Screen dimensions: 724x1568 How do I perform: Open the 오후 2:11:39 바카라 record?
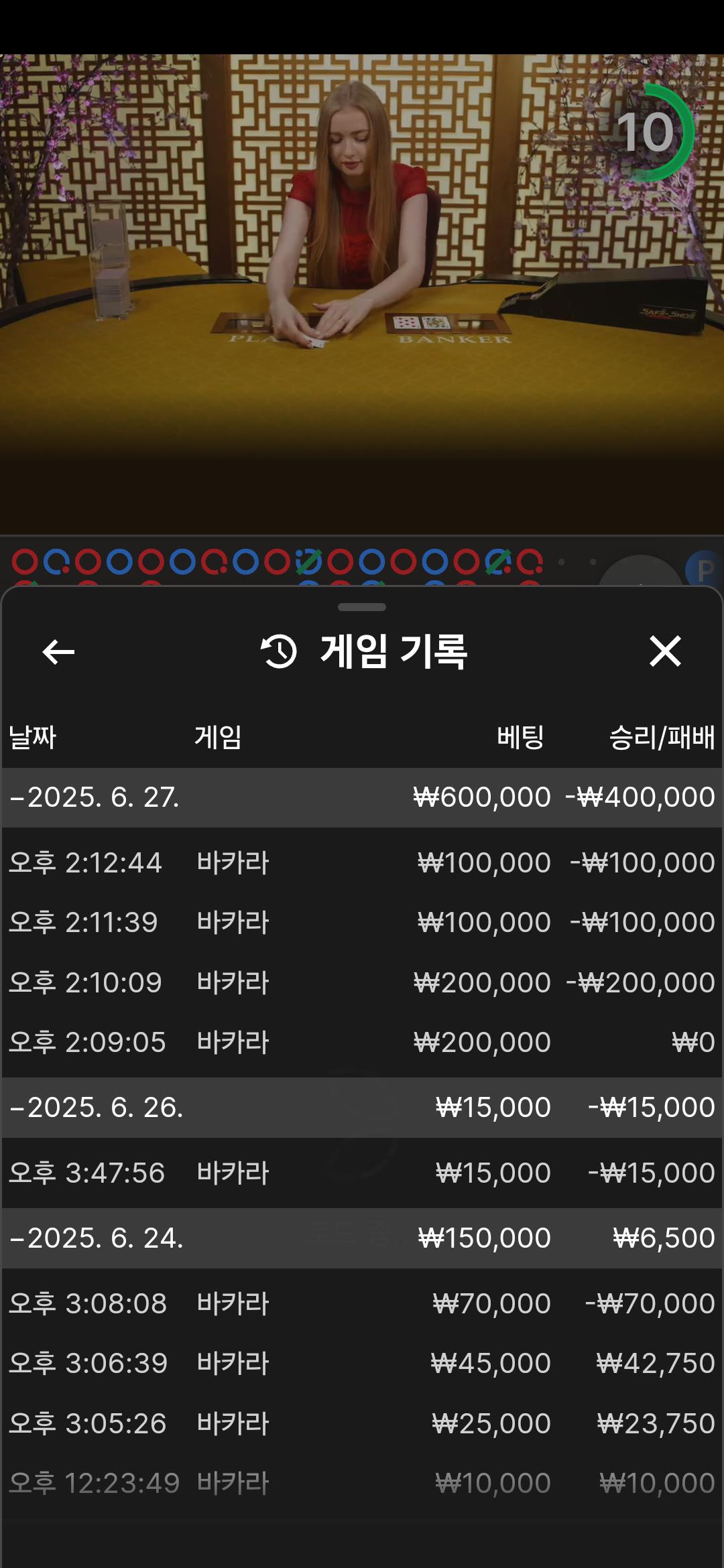[362, 923]
